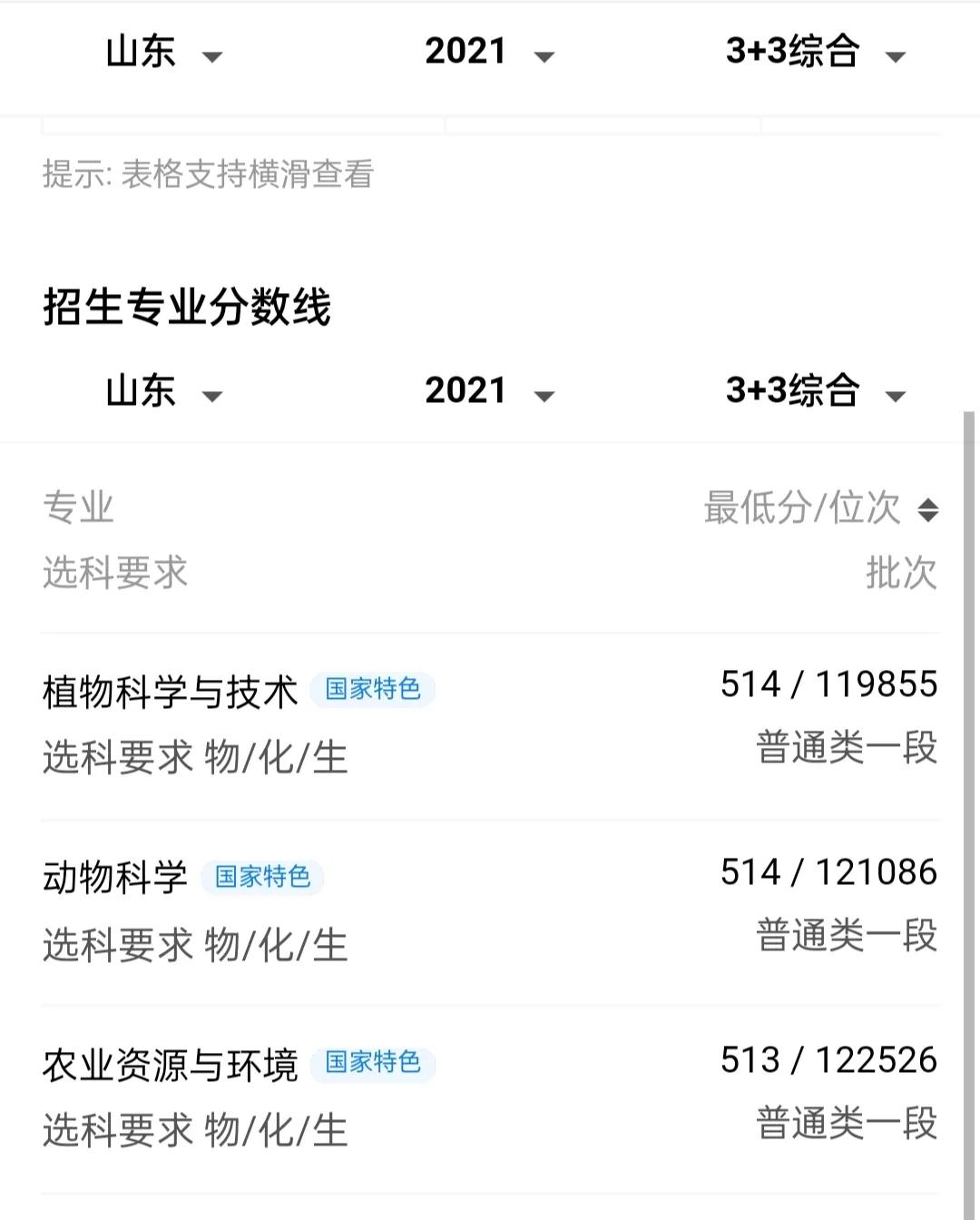
Task: Click the chevron next to lower 2021
Action: (543, 398)
